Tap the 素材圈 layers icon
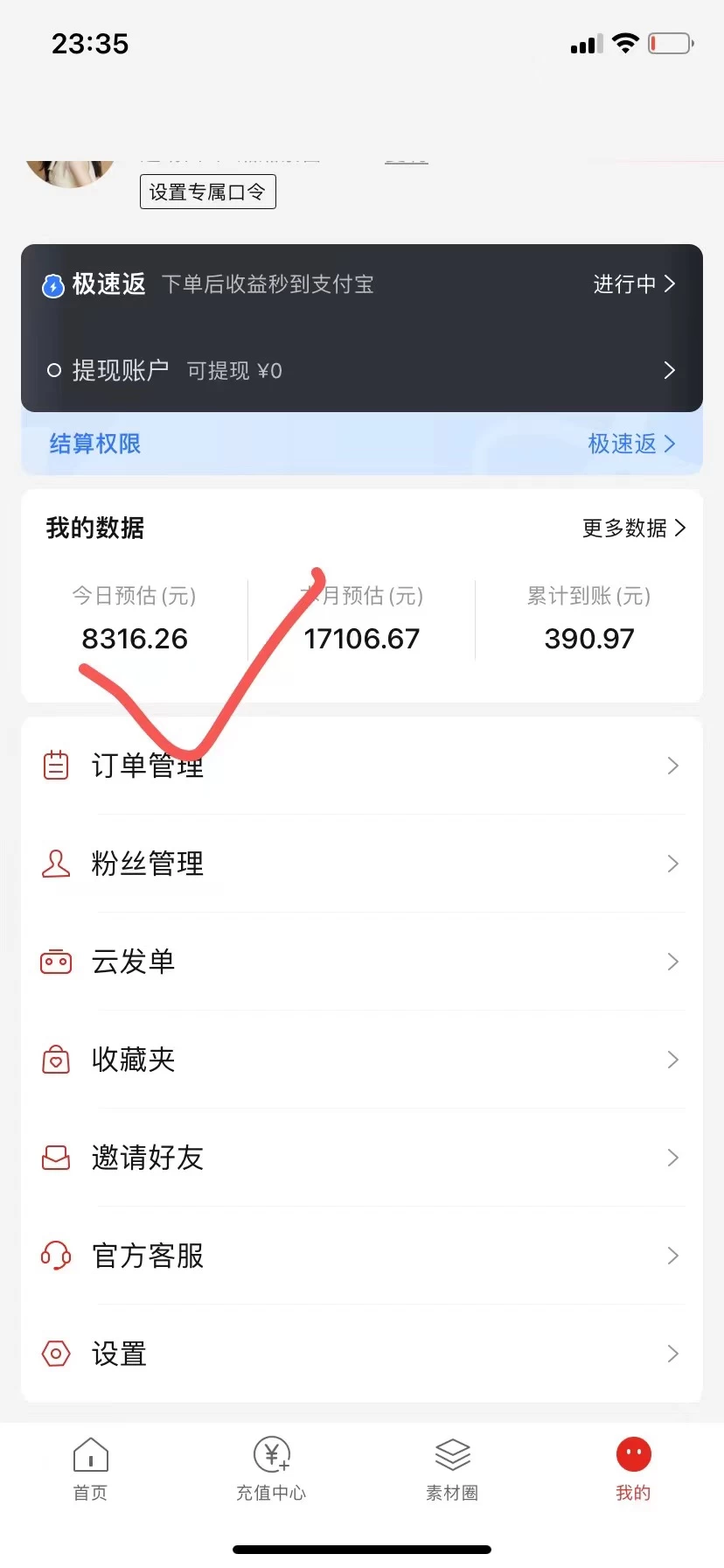 (452, 1454)
